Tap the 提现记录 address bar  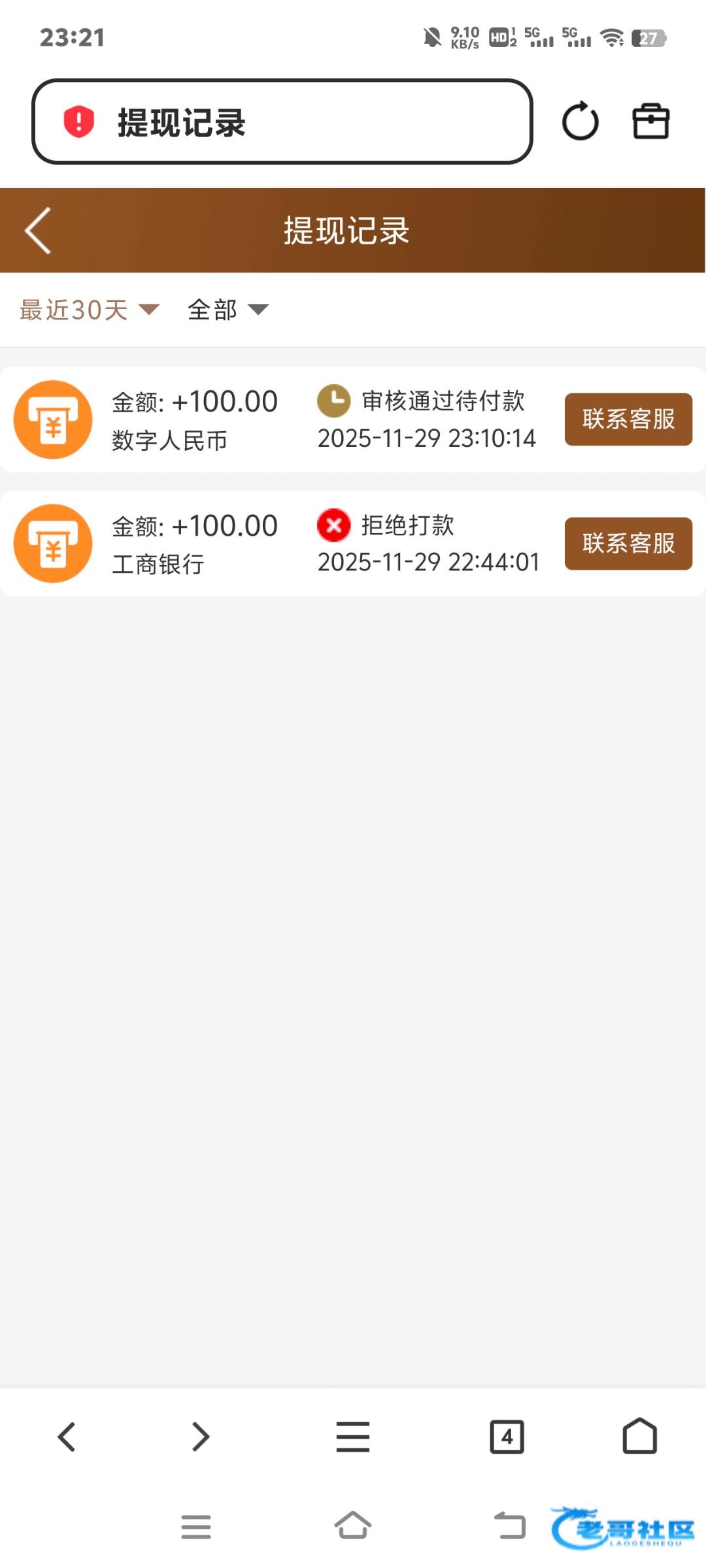point(282,122)
